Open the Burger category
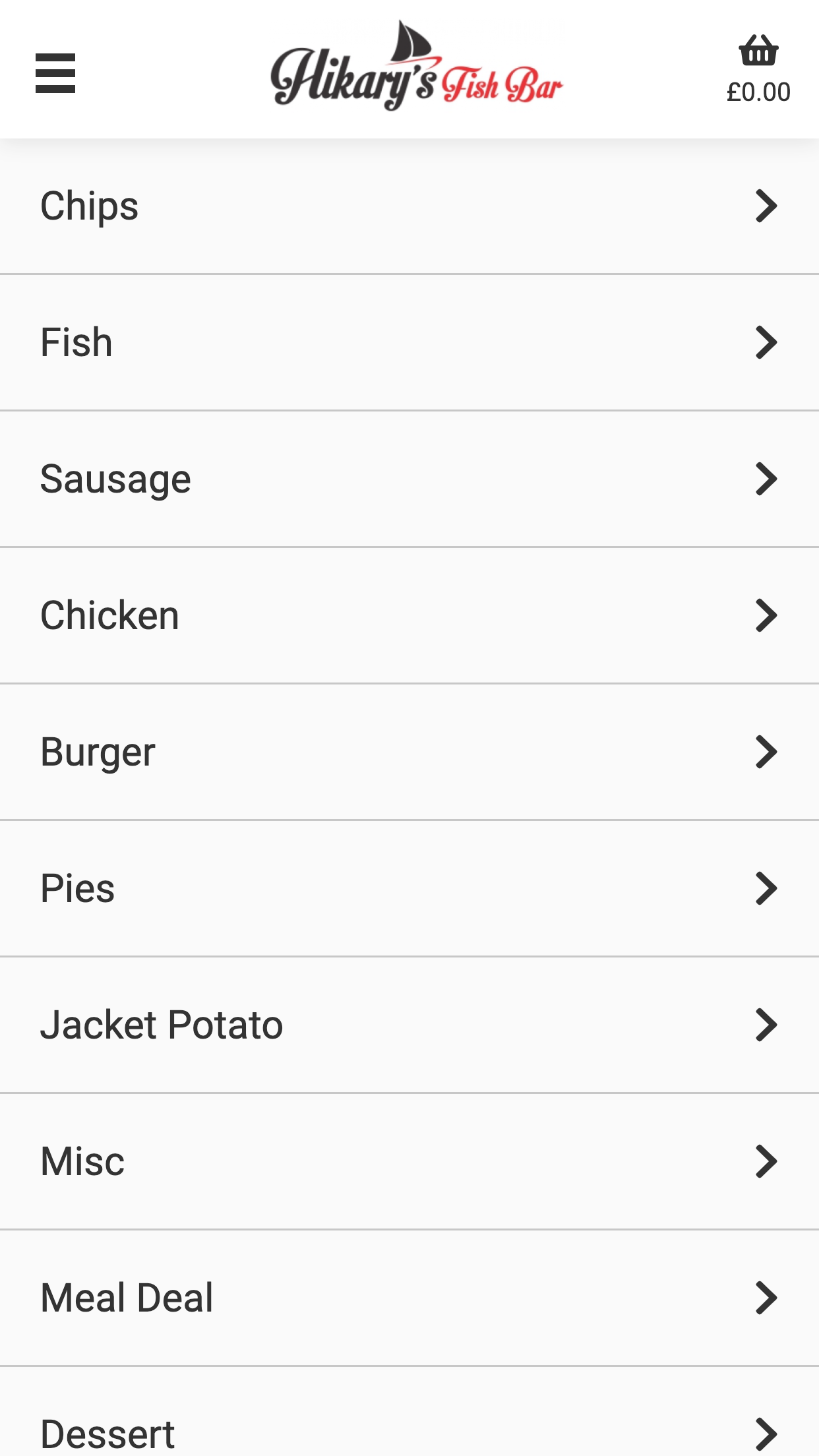Image resolution: width=819 pixels, height=1456 pixels. tap(409, 752)
